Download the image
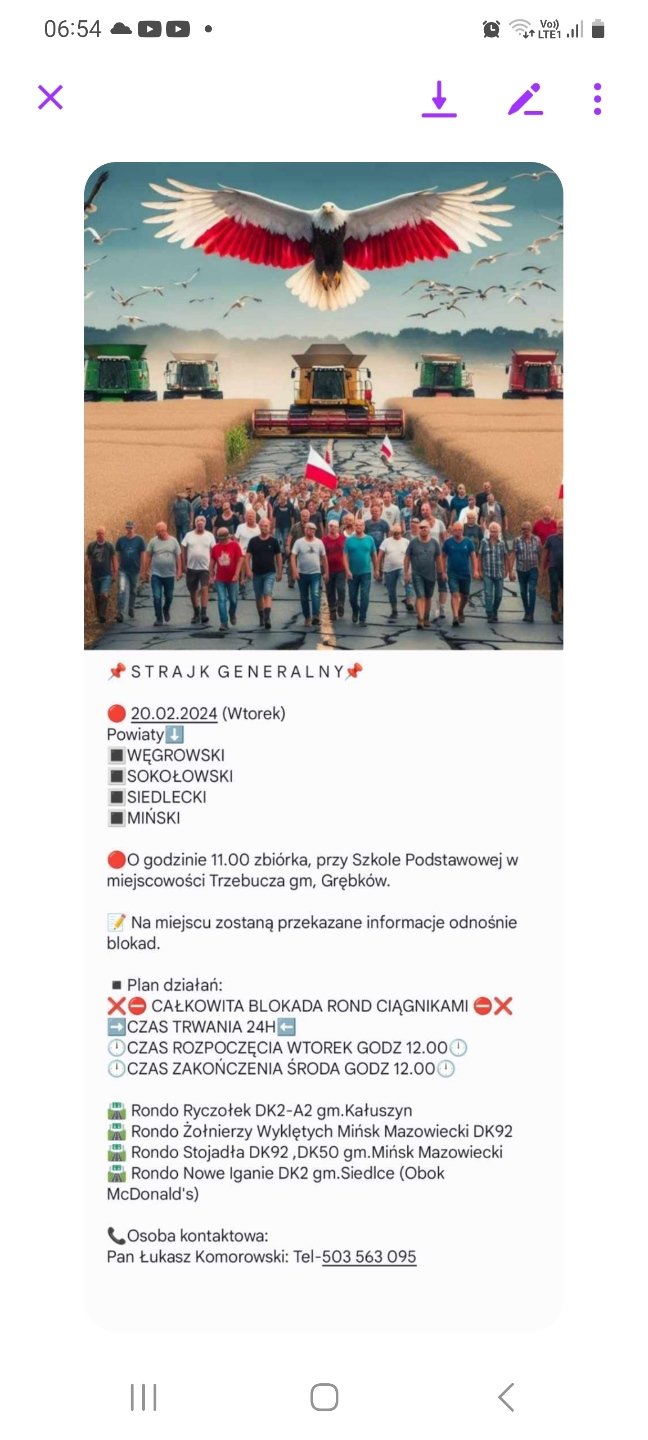 point(438,99)
